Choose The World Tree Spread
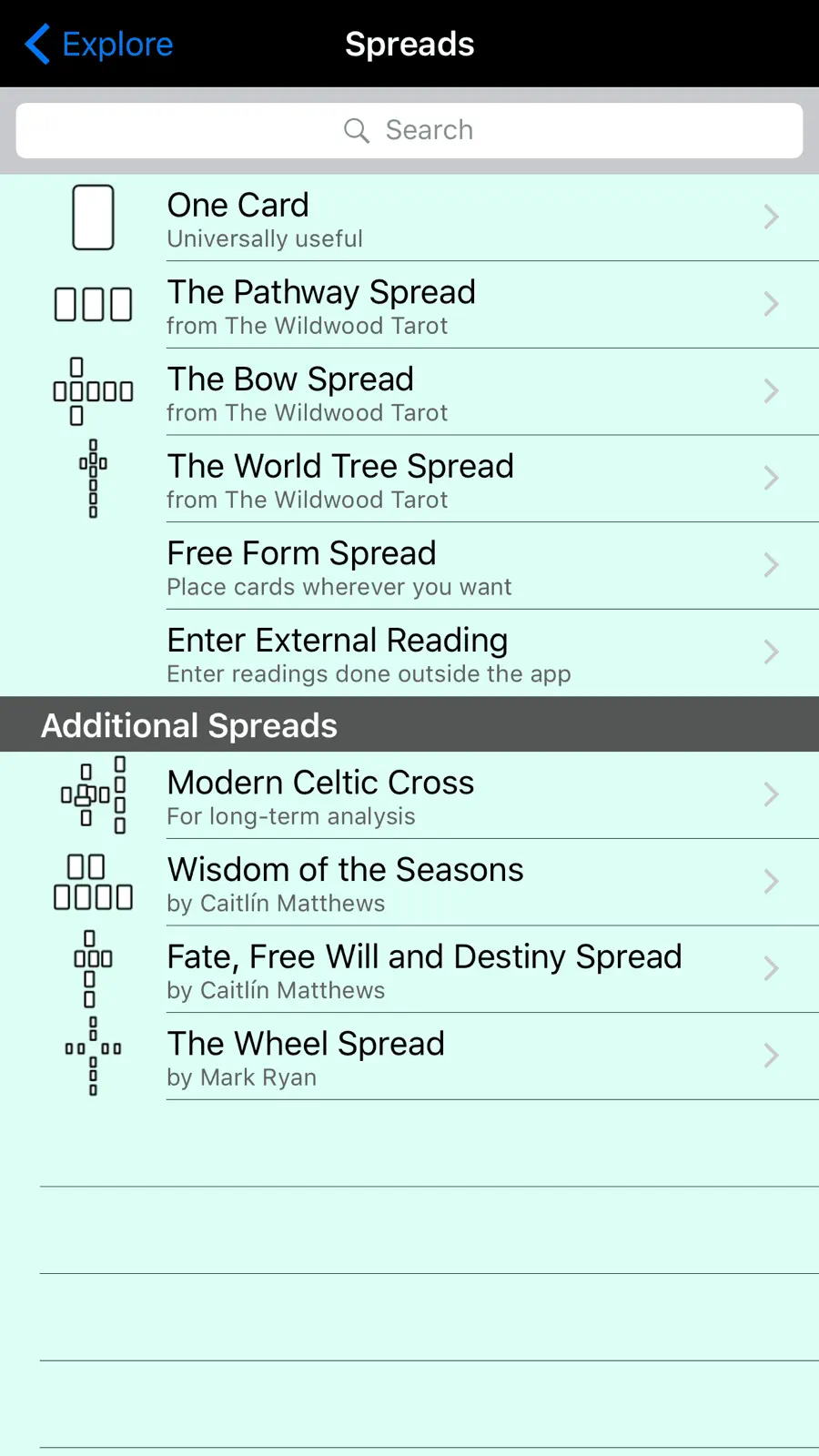The image size is (819, 1456). point(409,479)
